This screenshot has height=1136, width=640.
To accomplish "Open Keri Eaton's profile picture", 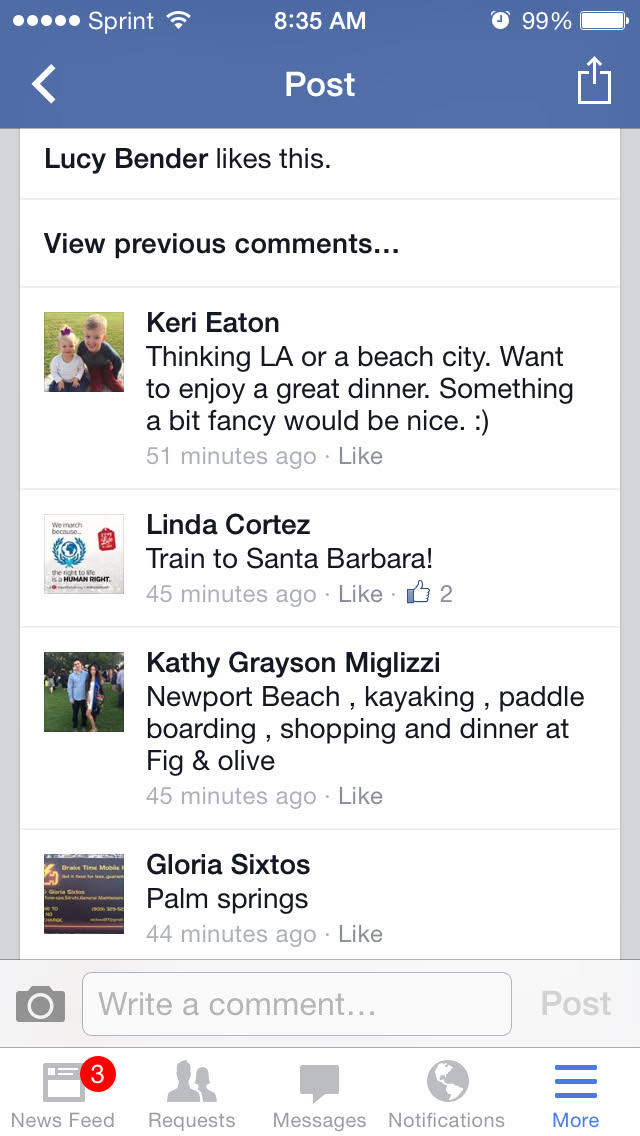I will (84, 351).
